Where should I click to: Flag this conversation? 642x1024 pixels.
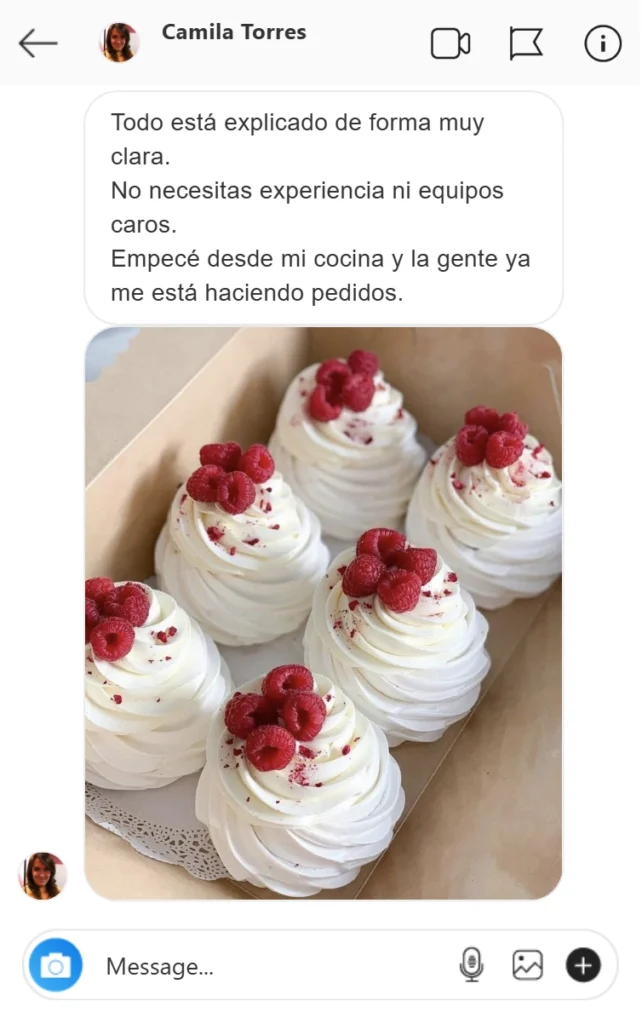pyautogui.click(x=526, y=43)
